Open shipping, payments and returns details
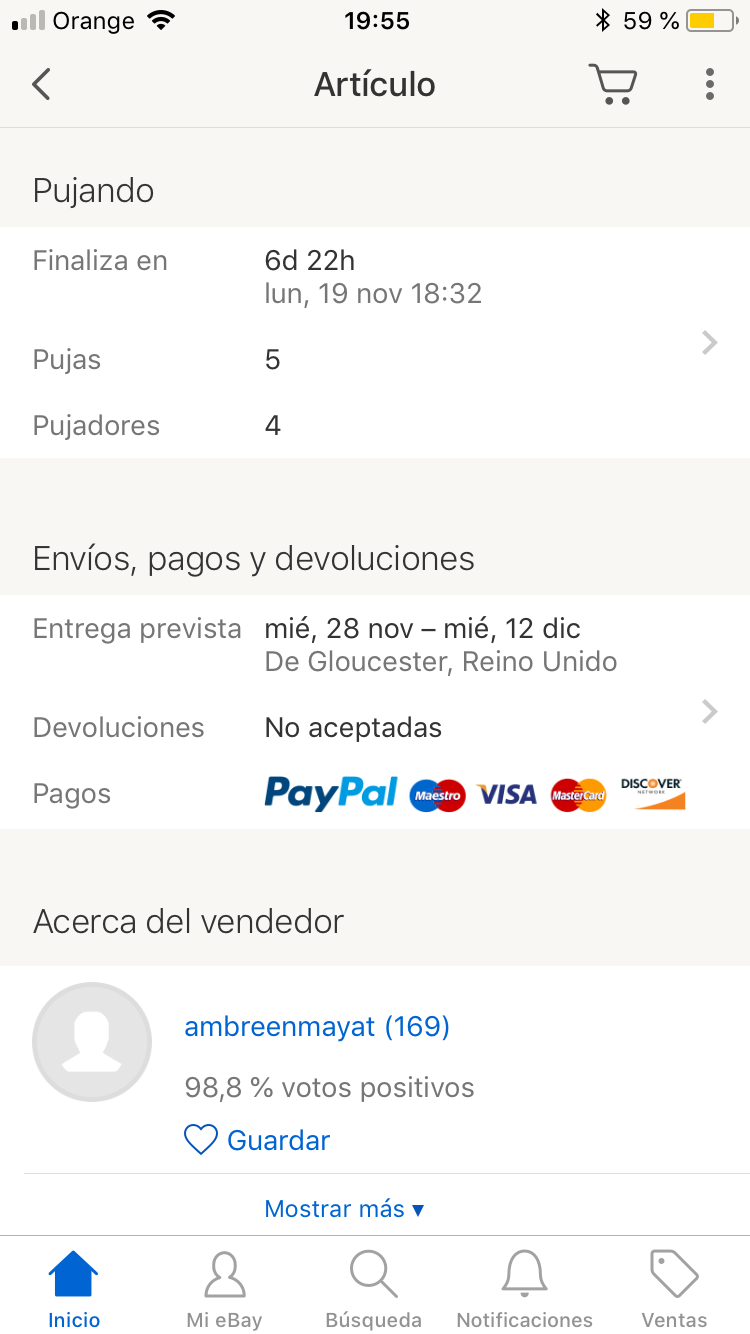The height and width of the screenshot is (1334, 750). click(375, 712)
